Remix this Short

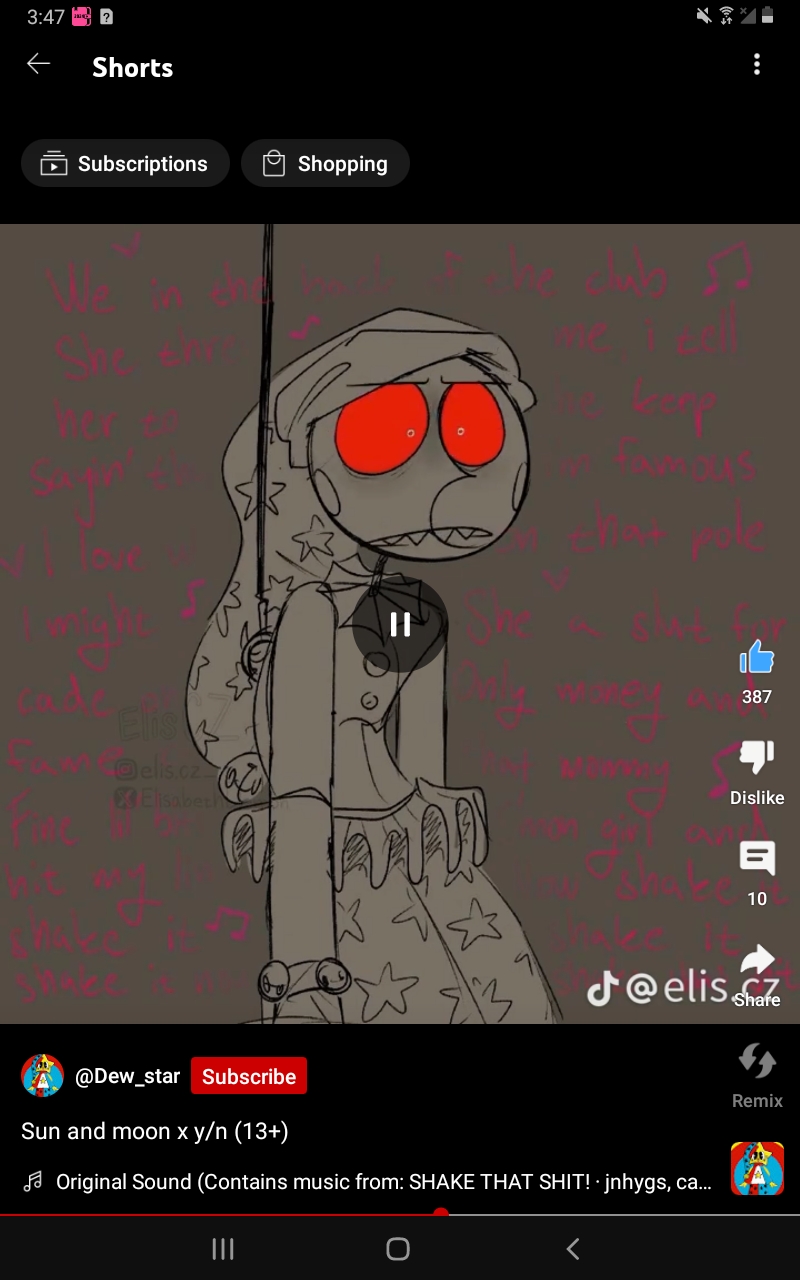click(757, 1063)
